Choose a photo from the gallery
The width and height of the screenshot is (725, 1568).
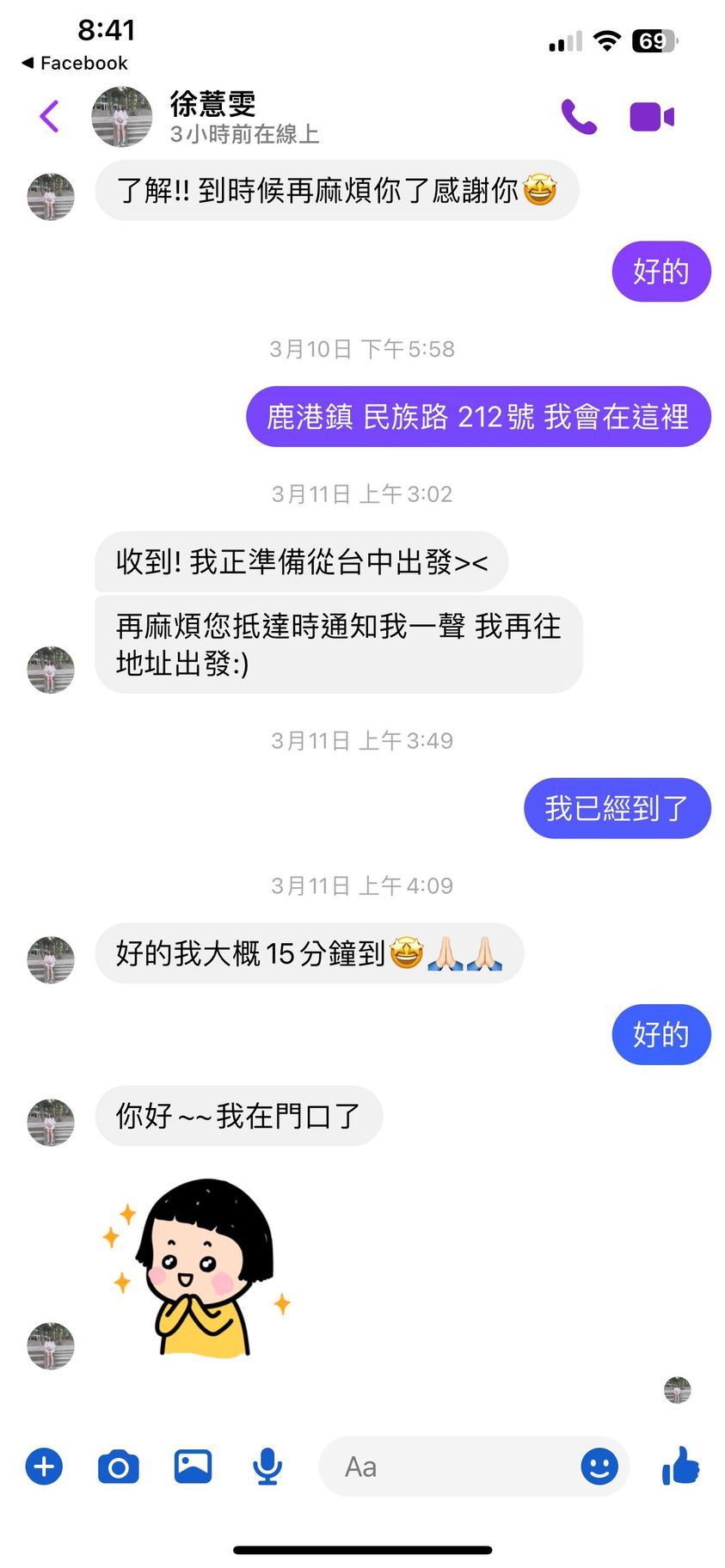tap(193, 1466)
